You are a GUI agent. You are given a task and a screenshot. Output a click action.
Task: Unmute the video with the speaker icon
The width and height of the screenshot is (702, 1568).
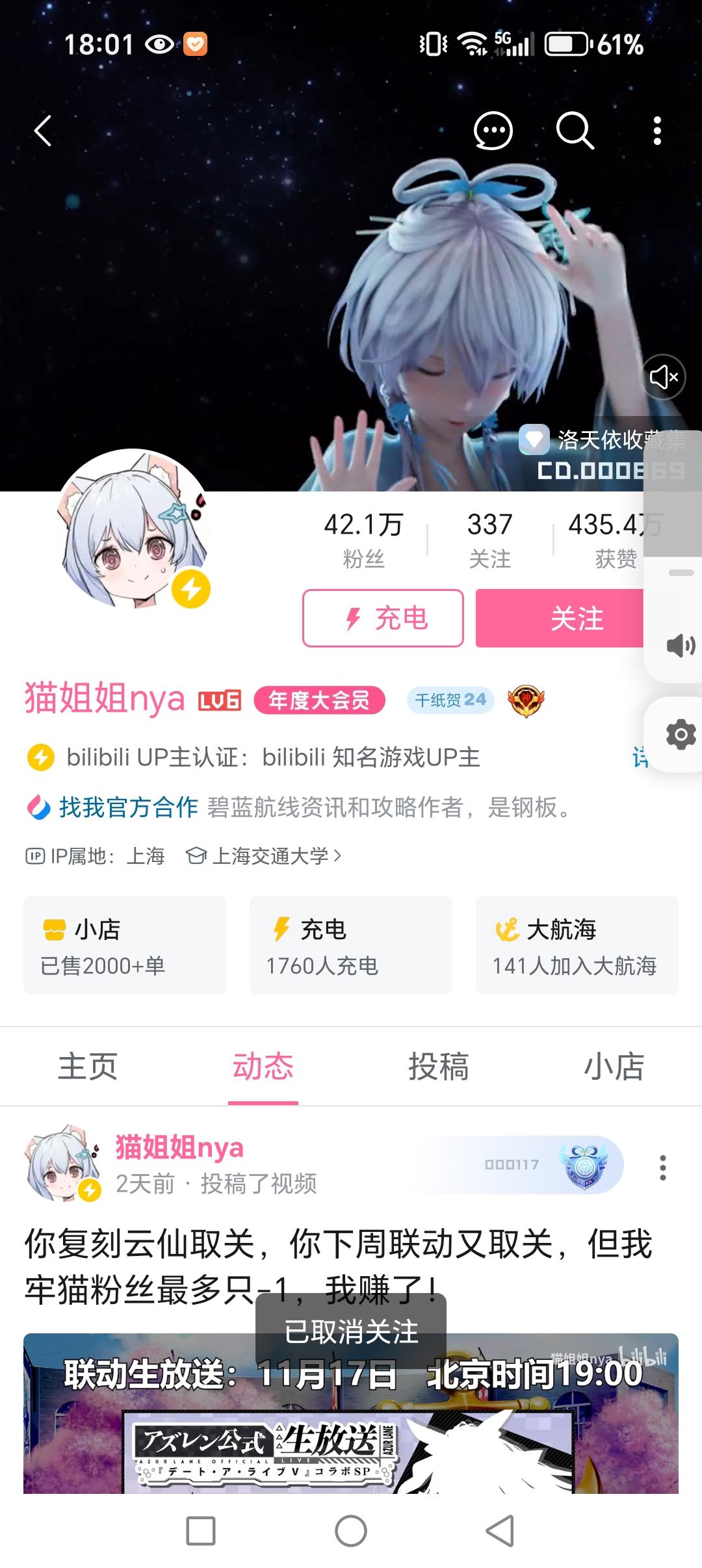662,376
